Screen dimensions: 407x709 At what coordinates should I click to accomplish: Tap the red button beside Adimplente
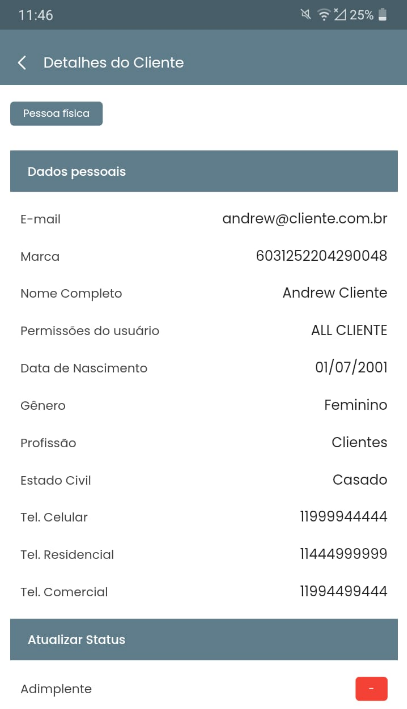click(371, 688)
